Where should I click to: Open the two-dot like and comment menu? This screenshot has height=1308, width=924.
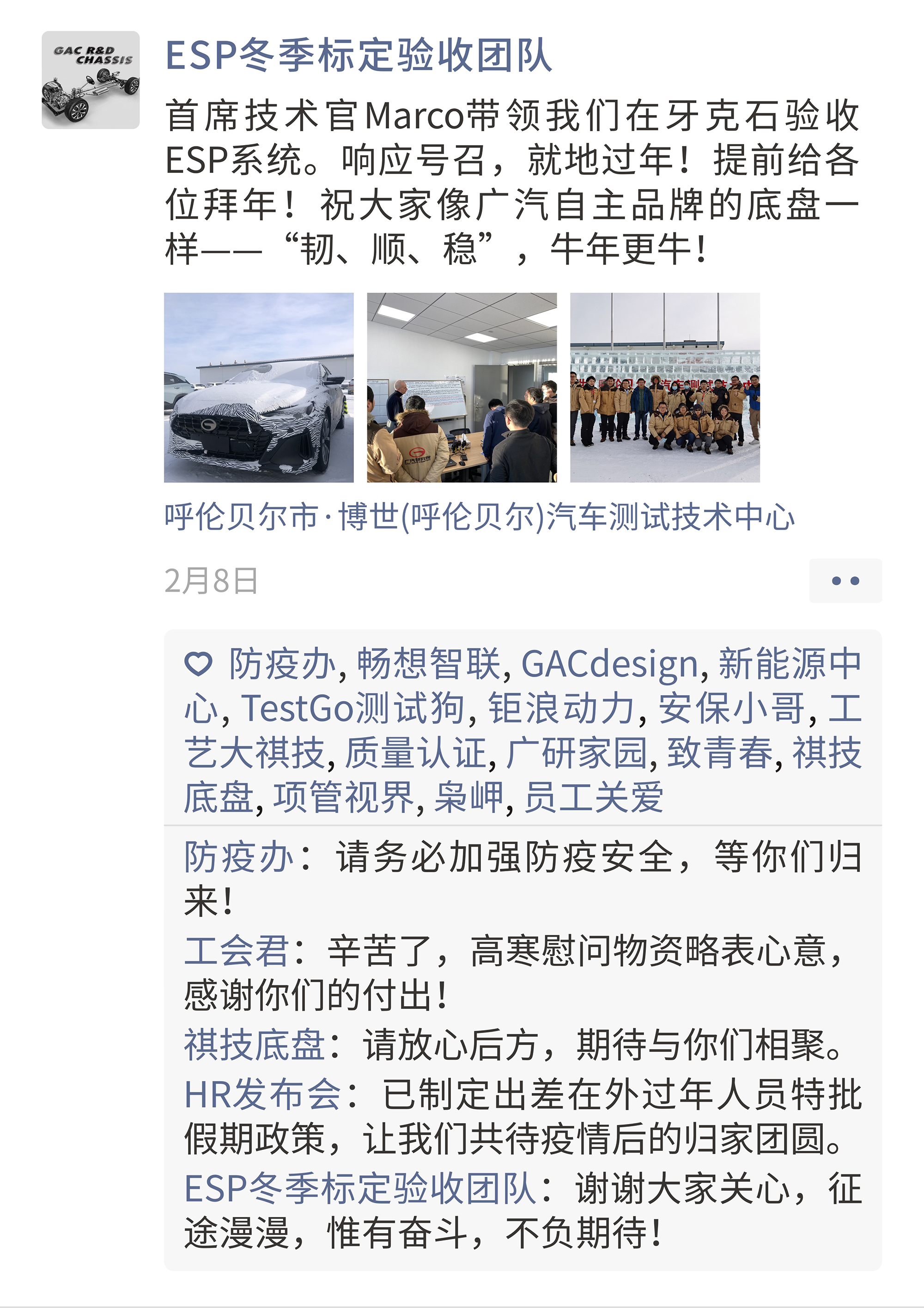(x=845, y=581)
